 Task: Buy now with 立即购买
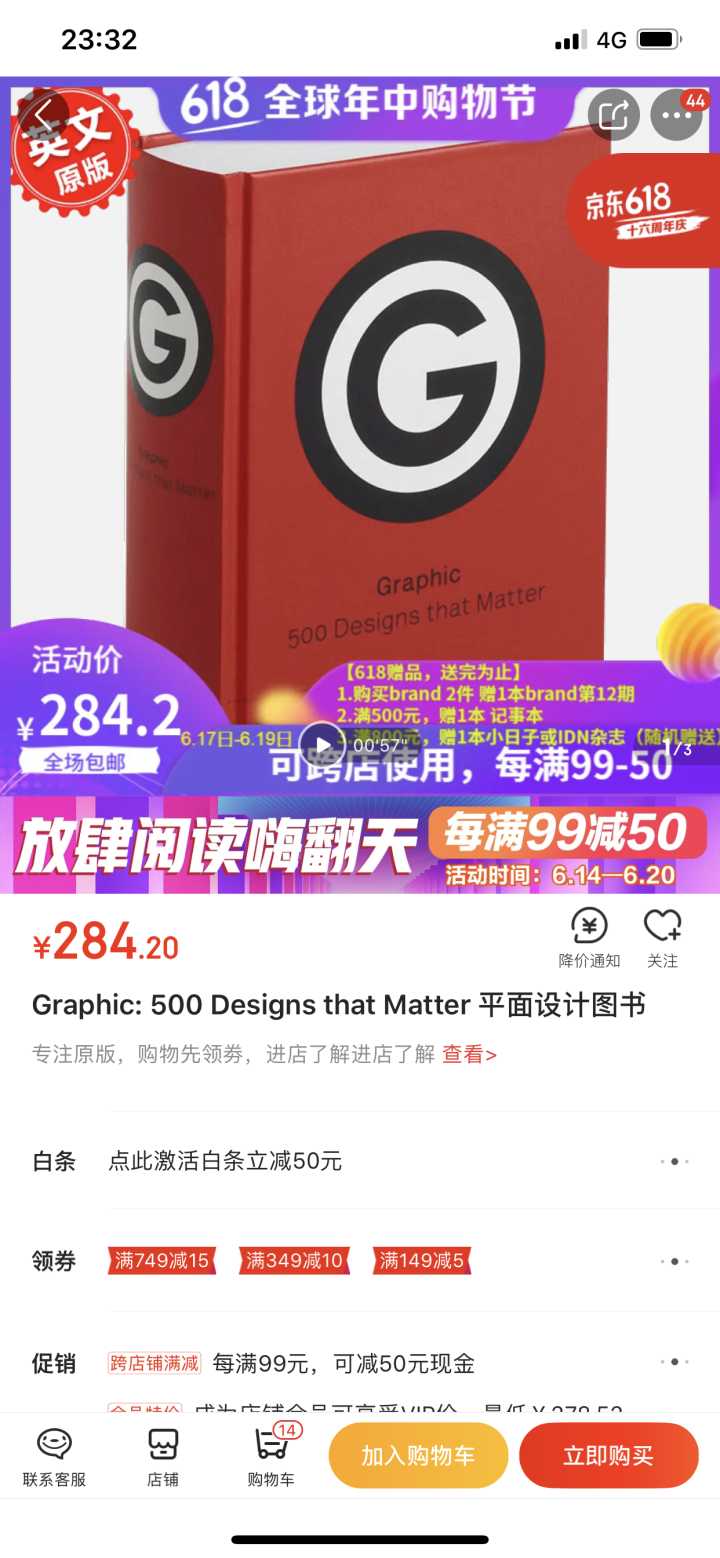tap(608, 1455)
